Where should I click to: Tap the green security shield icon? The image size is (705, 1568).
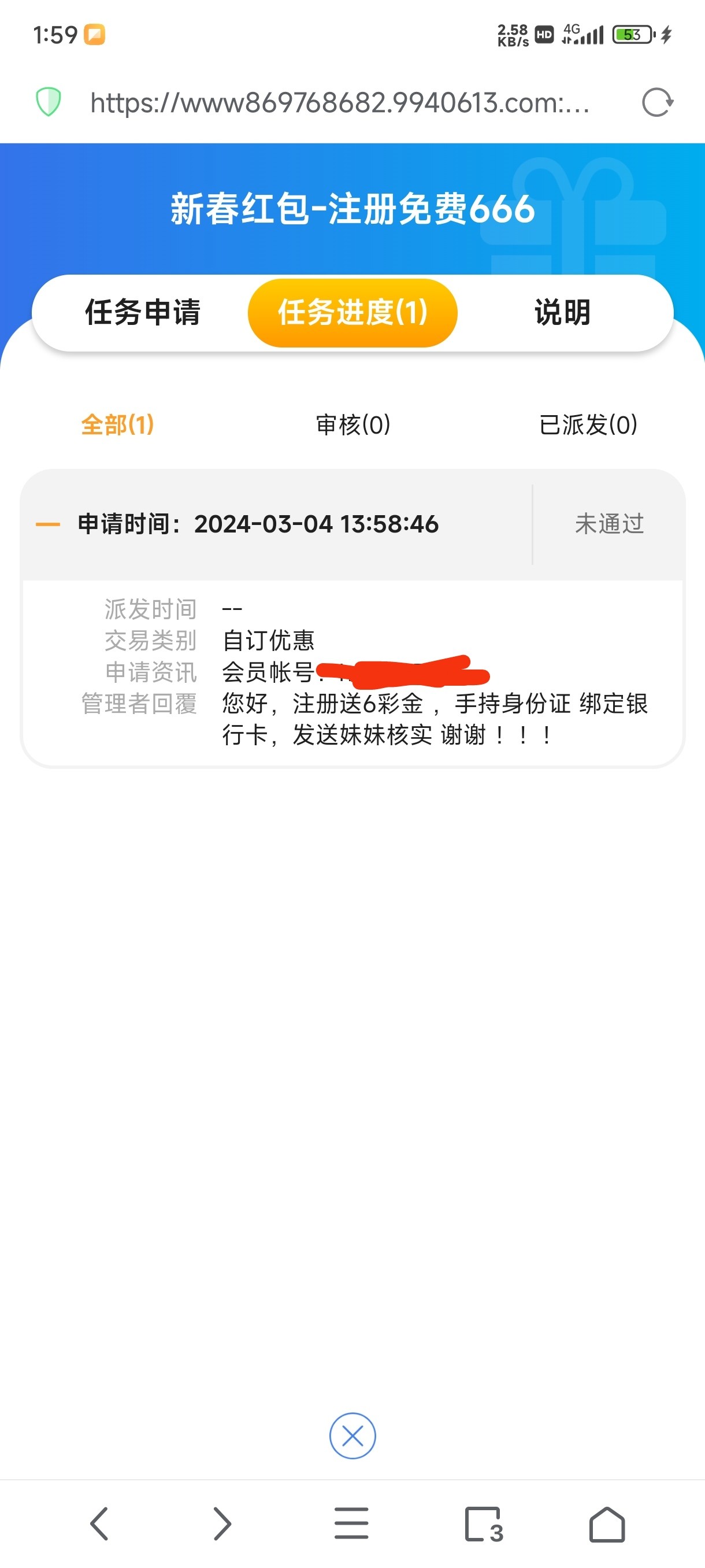tap(48, 102)
